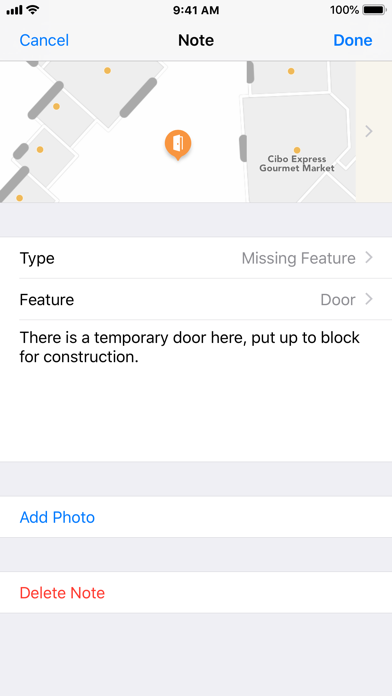Change the Feature set to Door

click(196, 300)
